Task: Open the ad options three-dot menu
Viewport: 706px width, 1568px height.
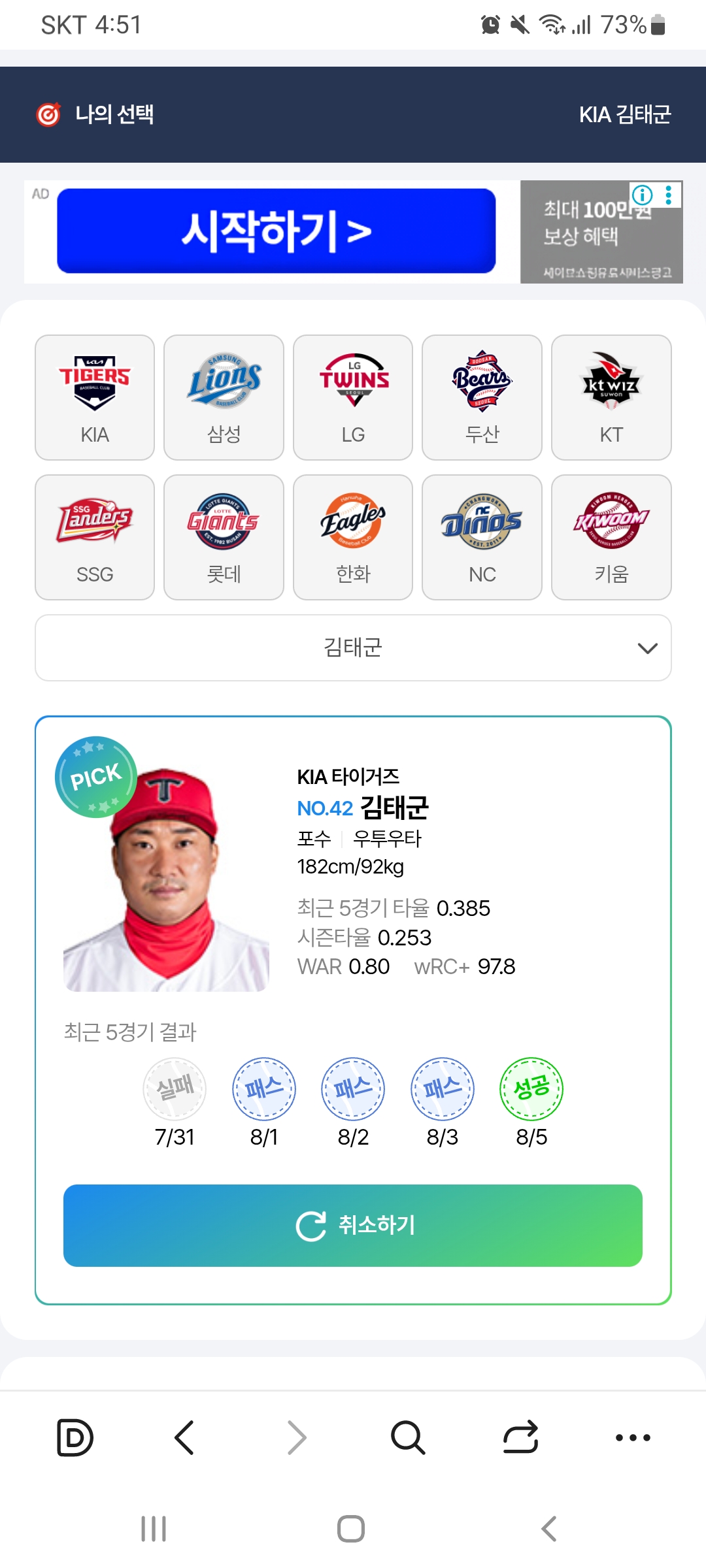Action: point(668,195)
